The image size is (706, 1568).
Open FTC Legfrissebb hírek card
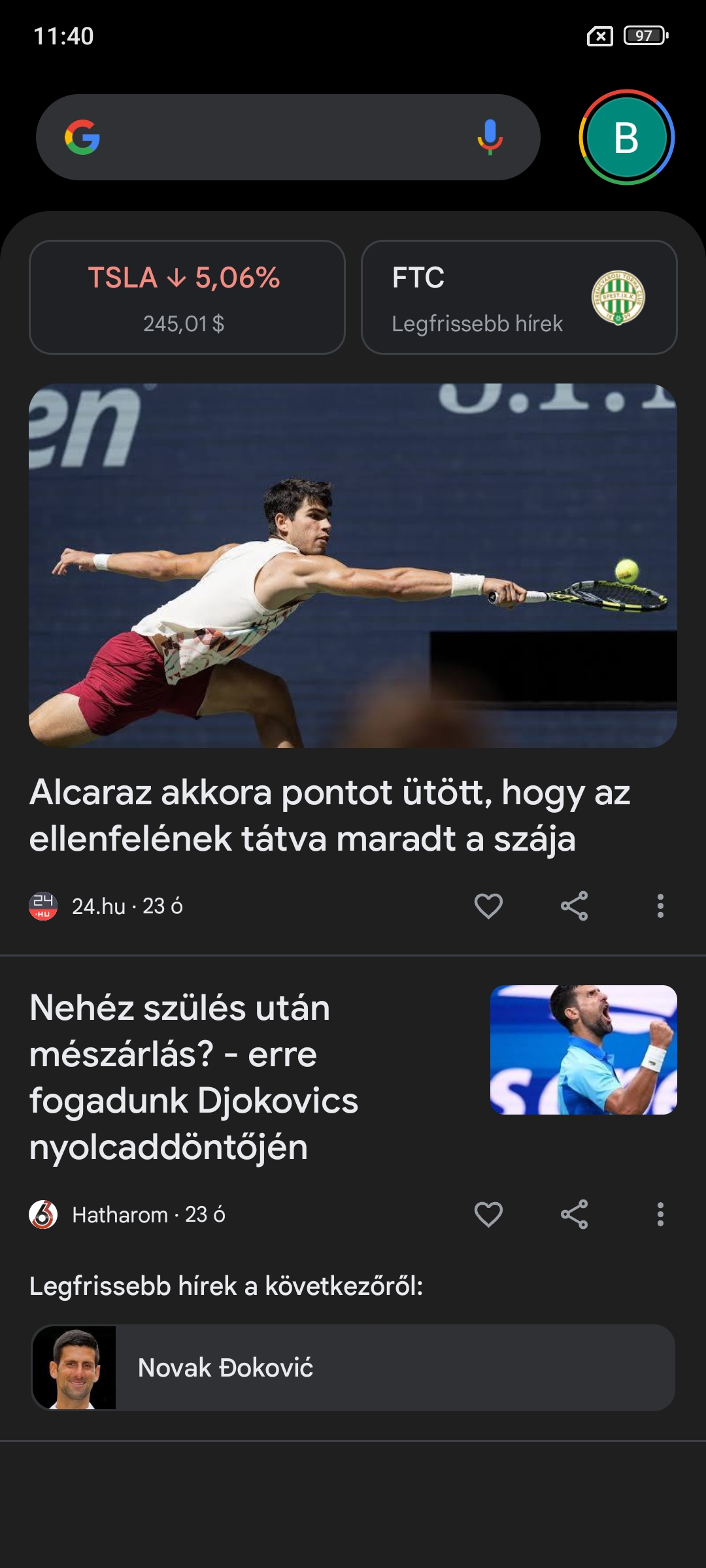click(519, 297)
